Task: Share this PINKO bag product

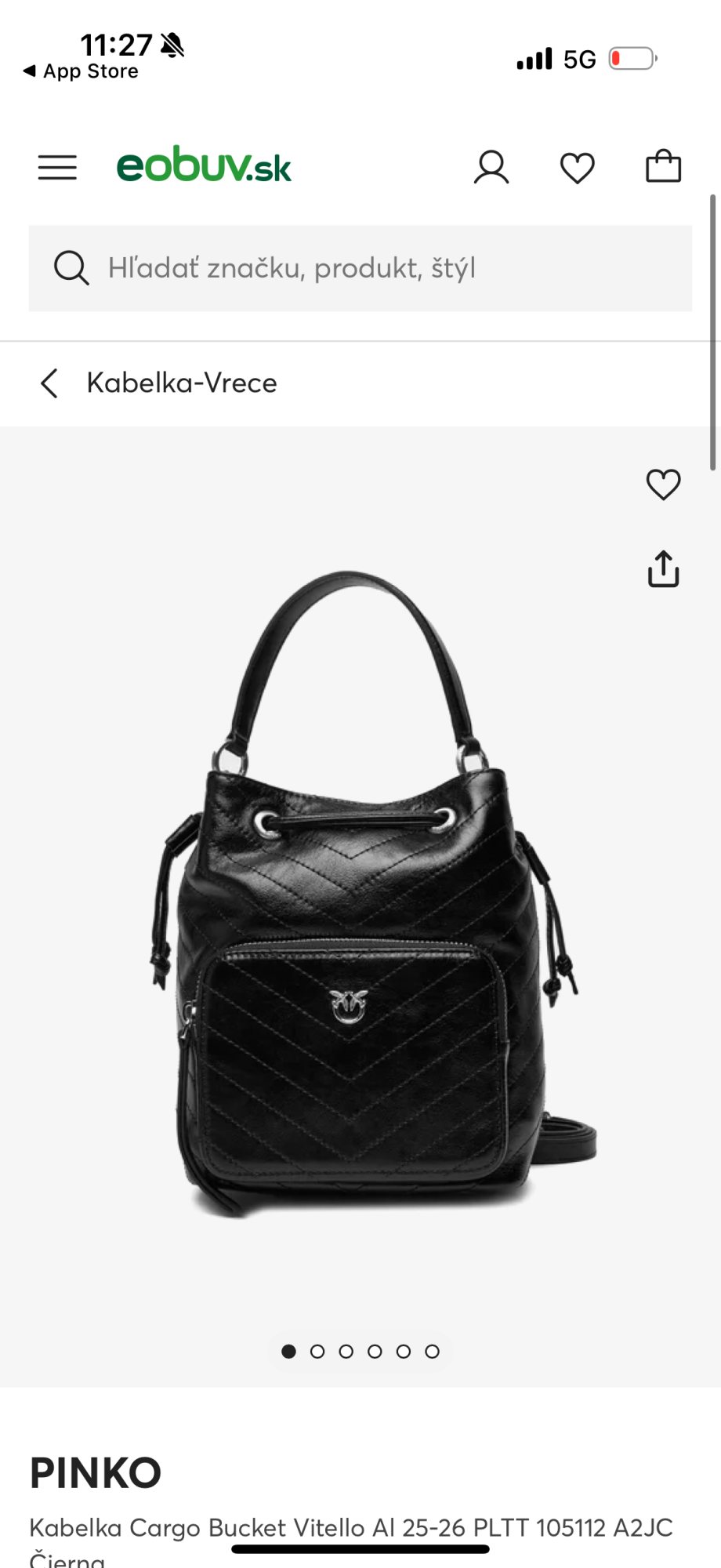Action: (x=663, y=569)
